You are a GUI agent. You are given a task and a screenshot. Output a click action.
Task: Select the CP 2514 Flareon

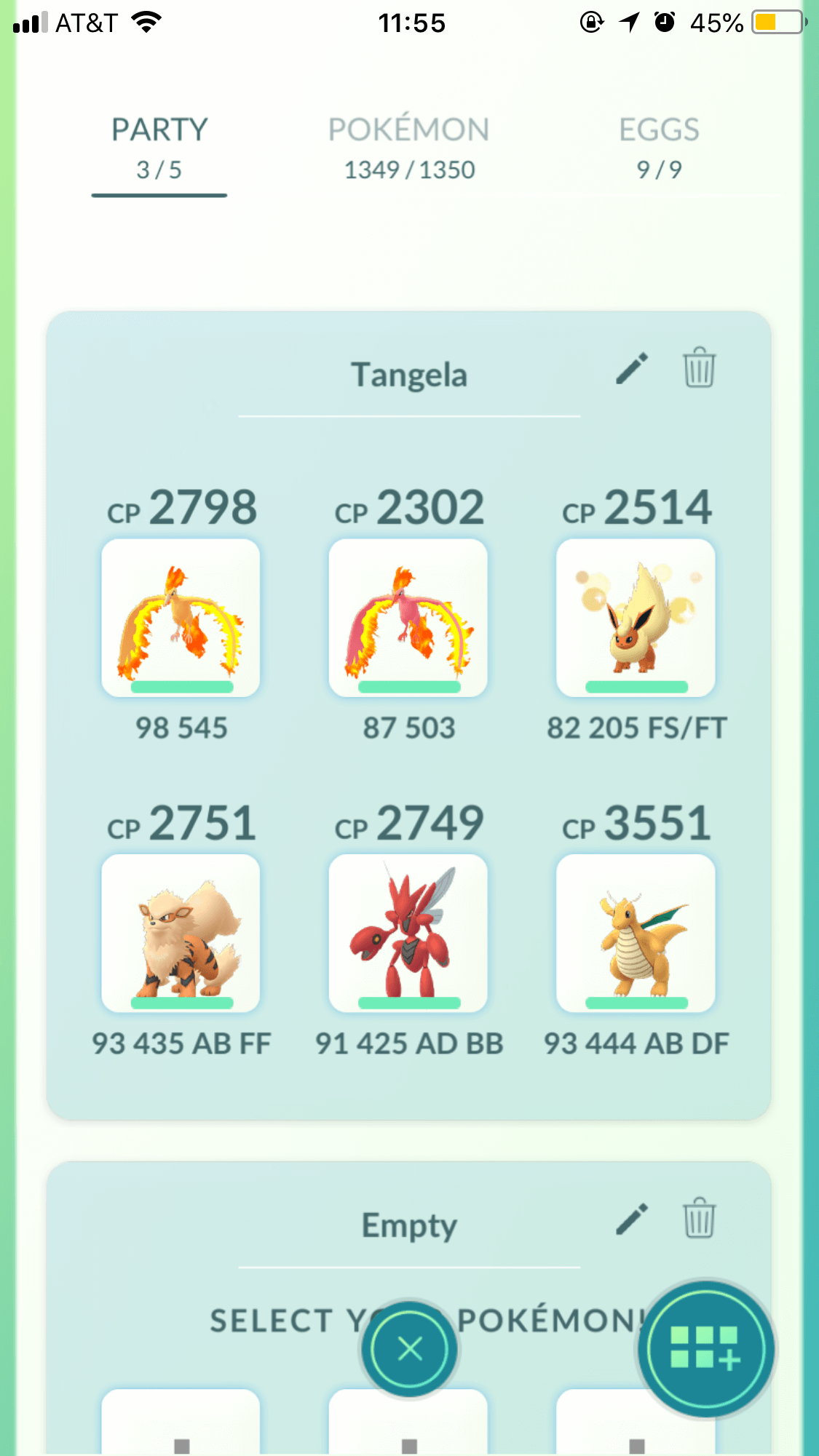[x=636, y=617]
